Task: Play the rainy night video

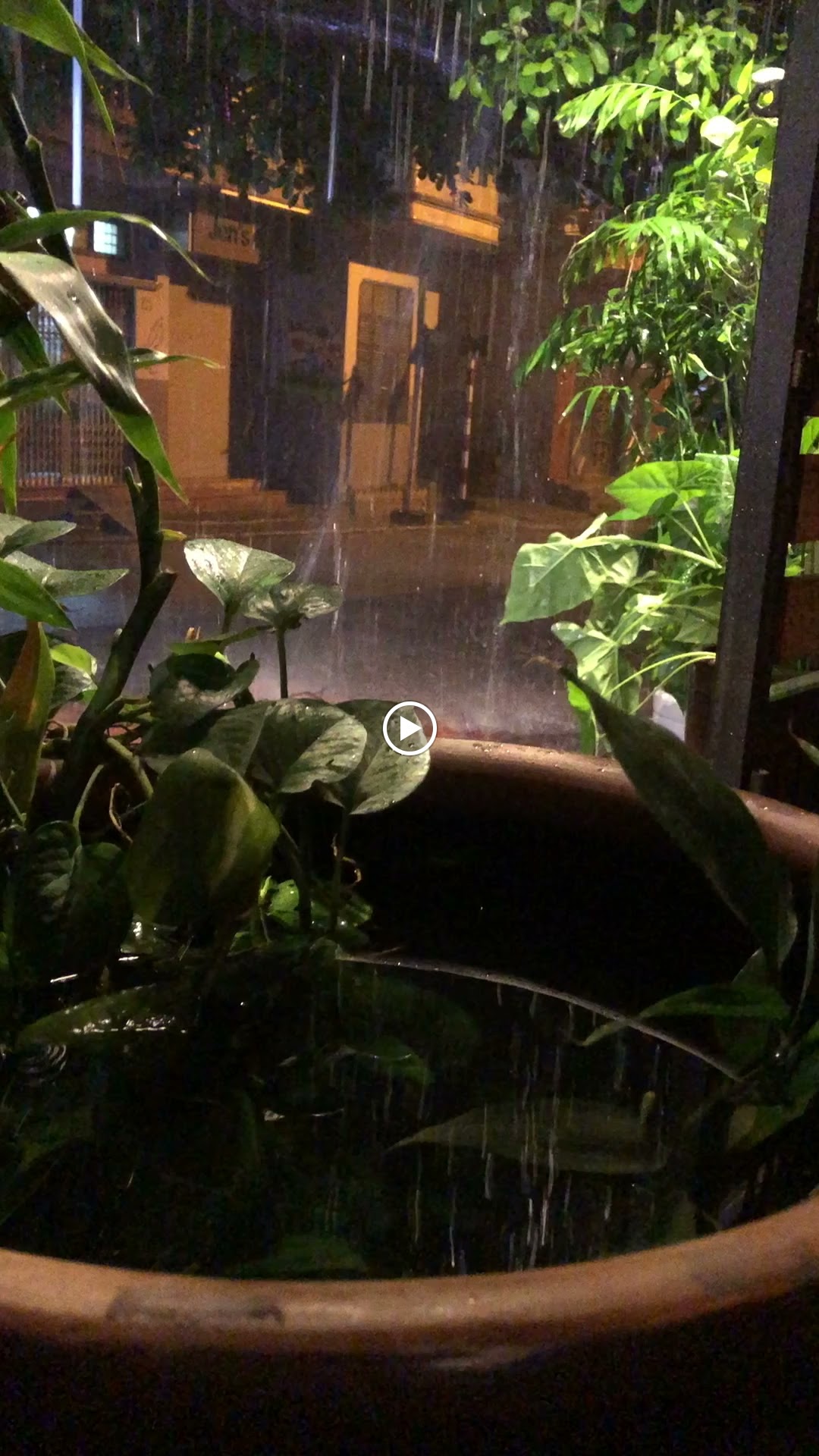Action: tap(409, 728)
